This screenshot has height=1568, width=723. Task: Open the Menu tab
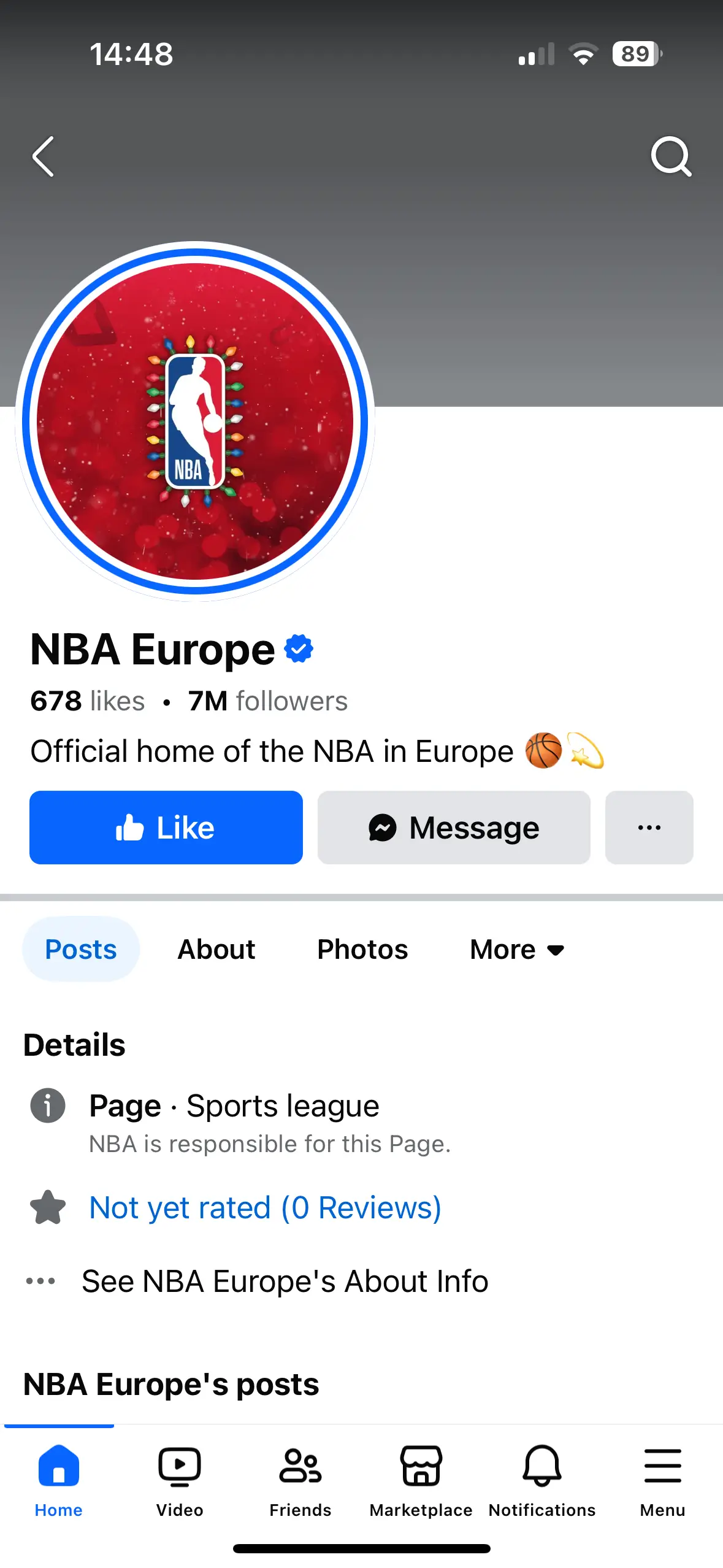[x=662, y=1480]
